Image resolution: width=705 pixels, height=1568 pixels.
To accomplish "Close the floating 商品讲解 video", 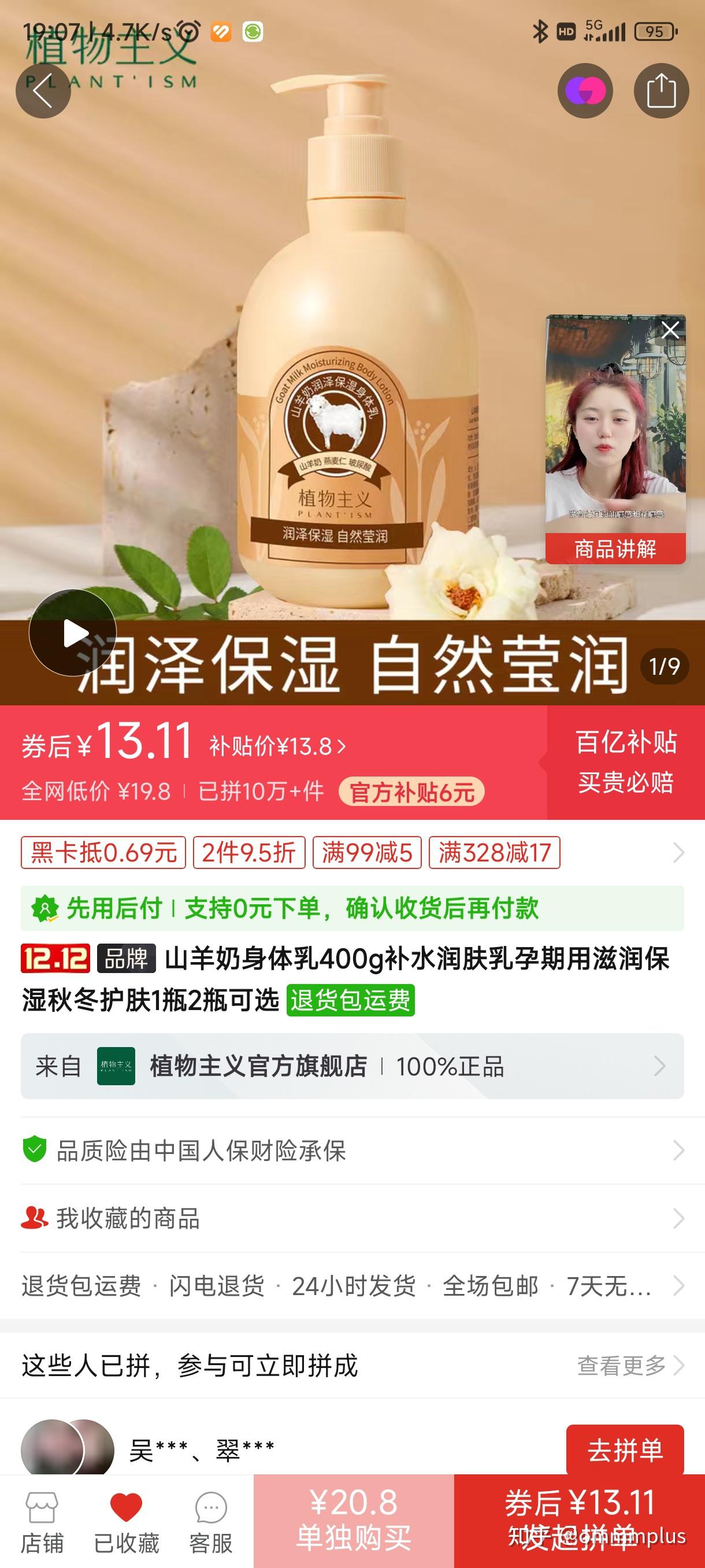I will click(x=670, y=331).
